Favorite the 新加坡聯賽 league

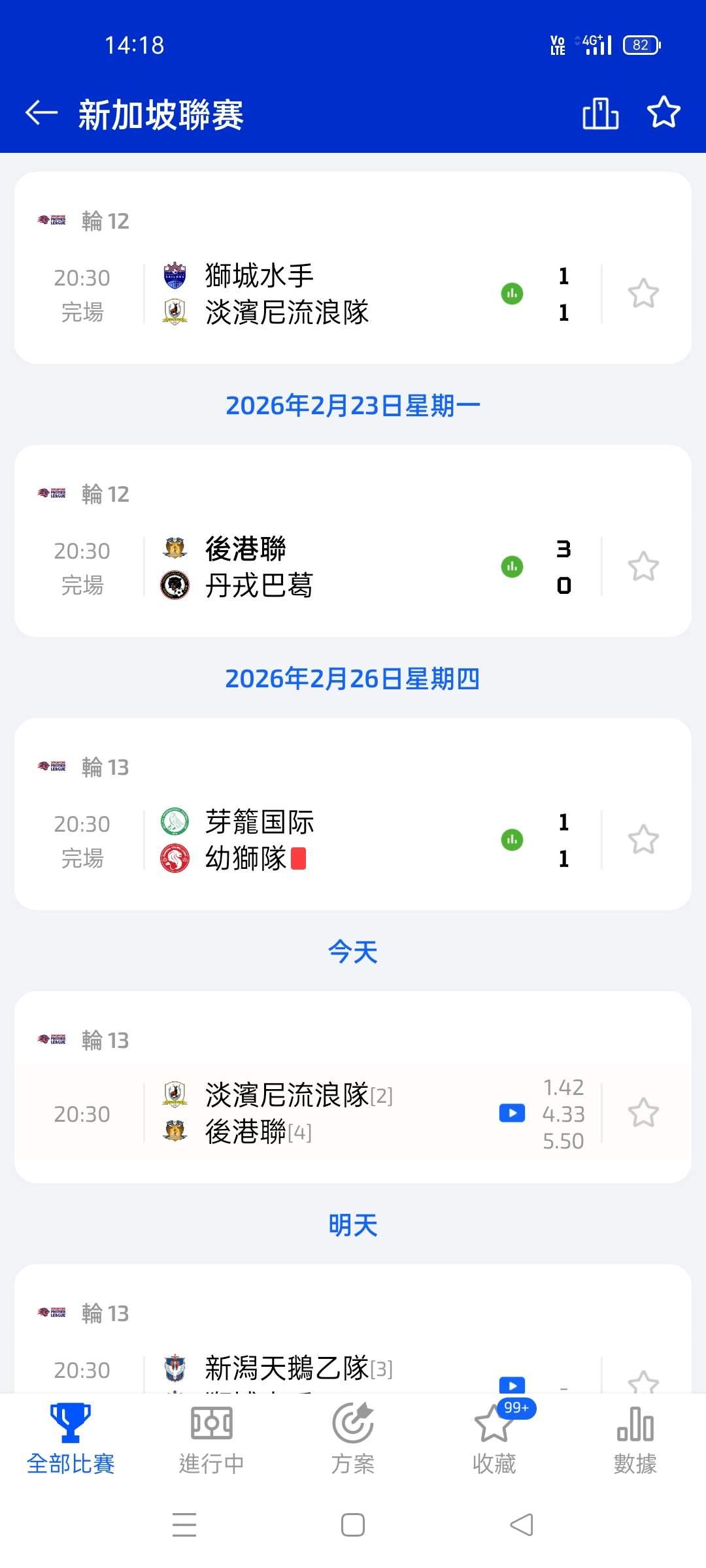pyautogui.click(x=664, y=112)
